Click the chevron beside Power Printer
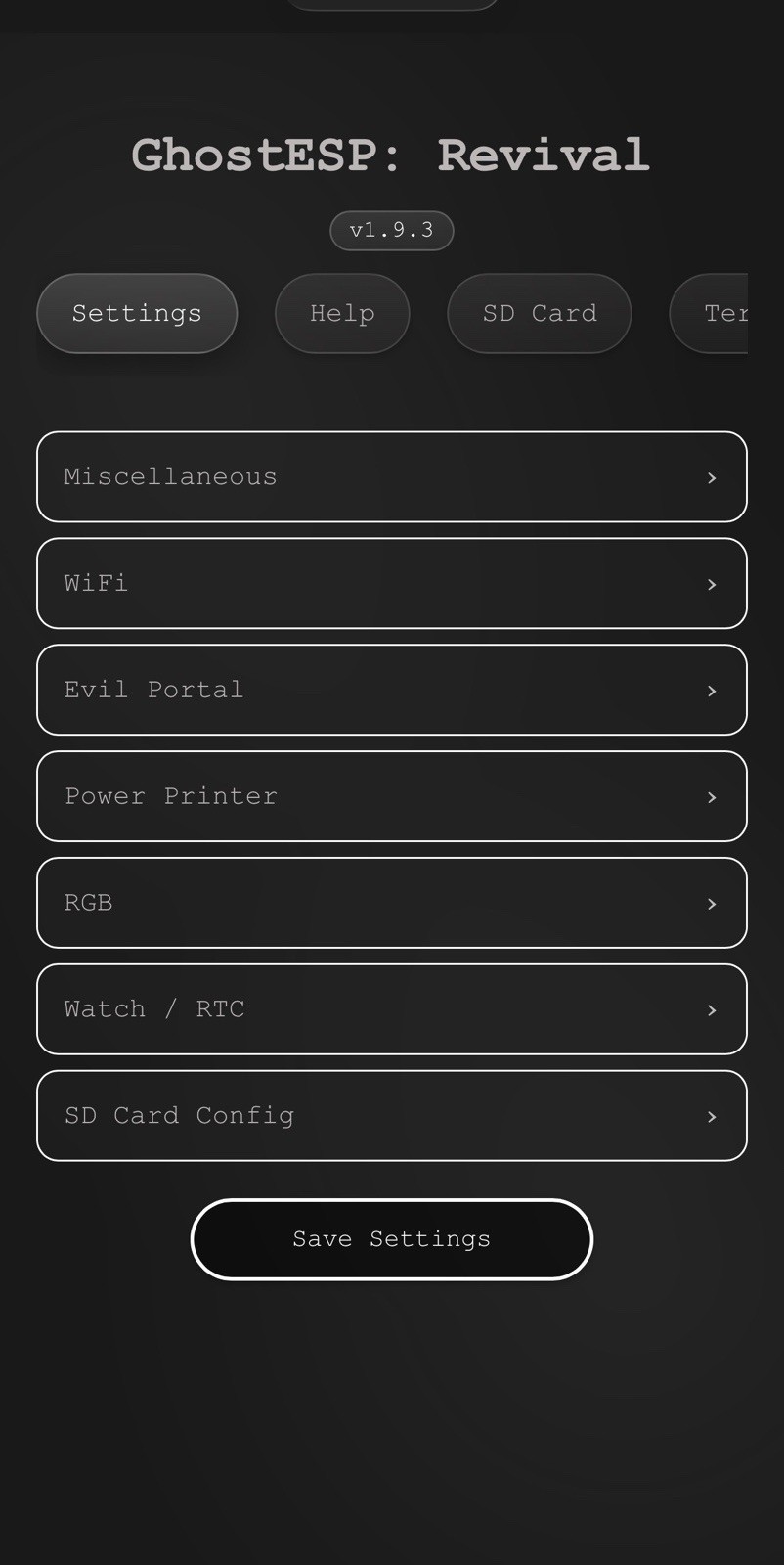 click(713, 797)
